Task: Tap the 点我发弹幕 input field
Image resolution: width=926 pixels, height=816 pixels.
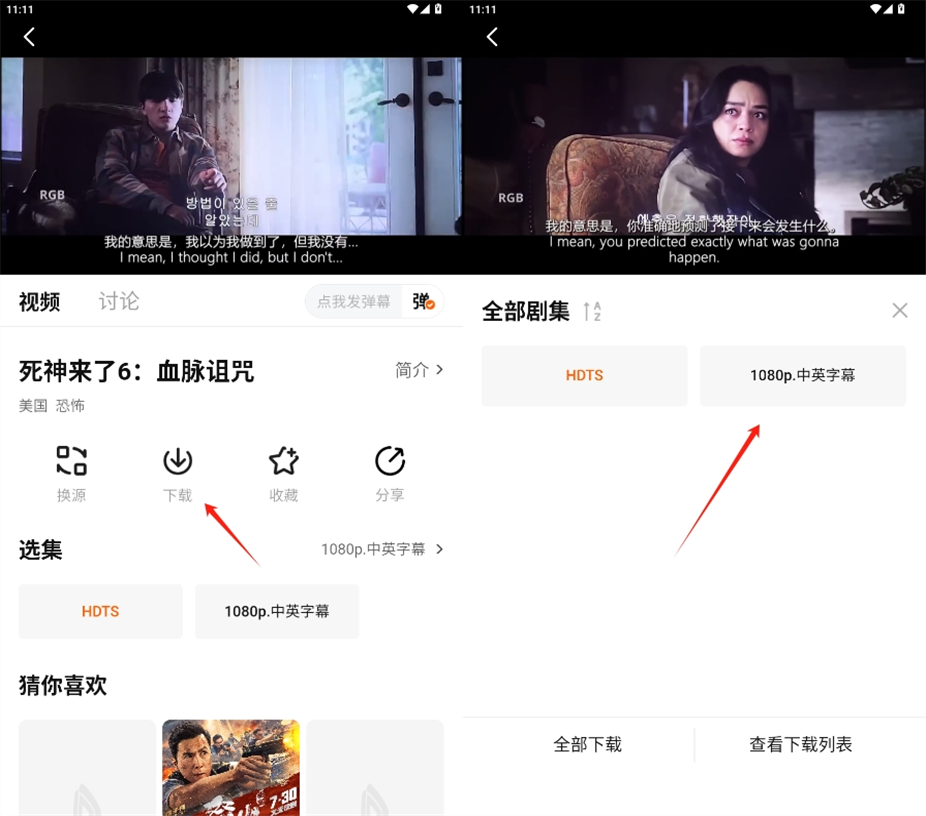Action: tap(353, 302)
